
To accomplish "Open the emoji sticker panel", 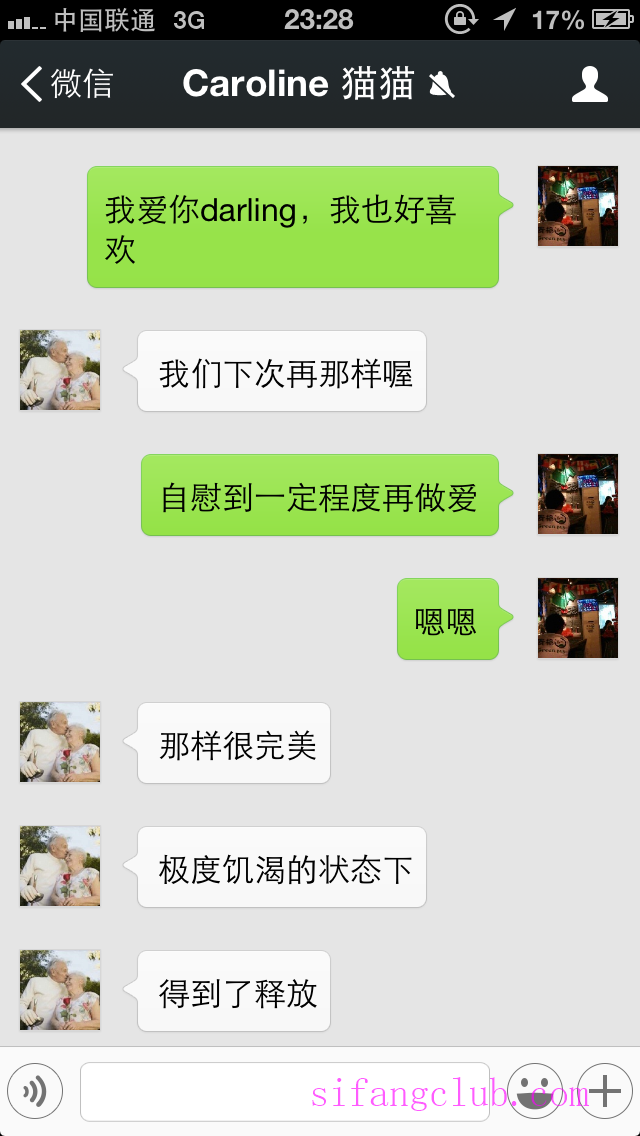I will (535, 1090).
